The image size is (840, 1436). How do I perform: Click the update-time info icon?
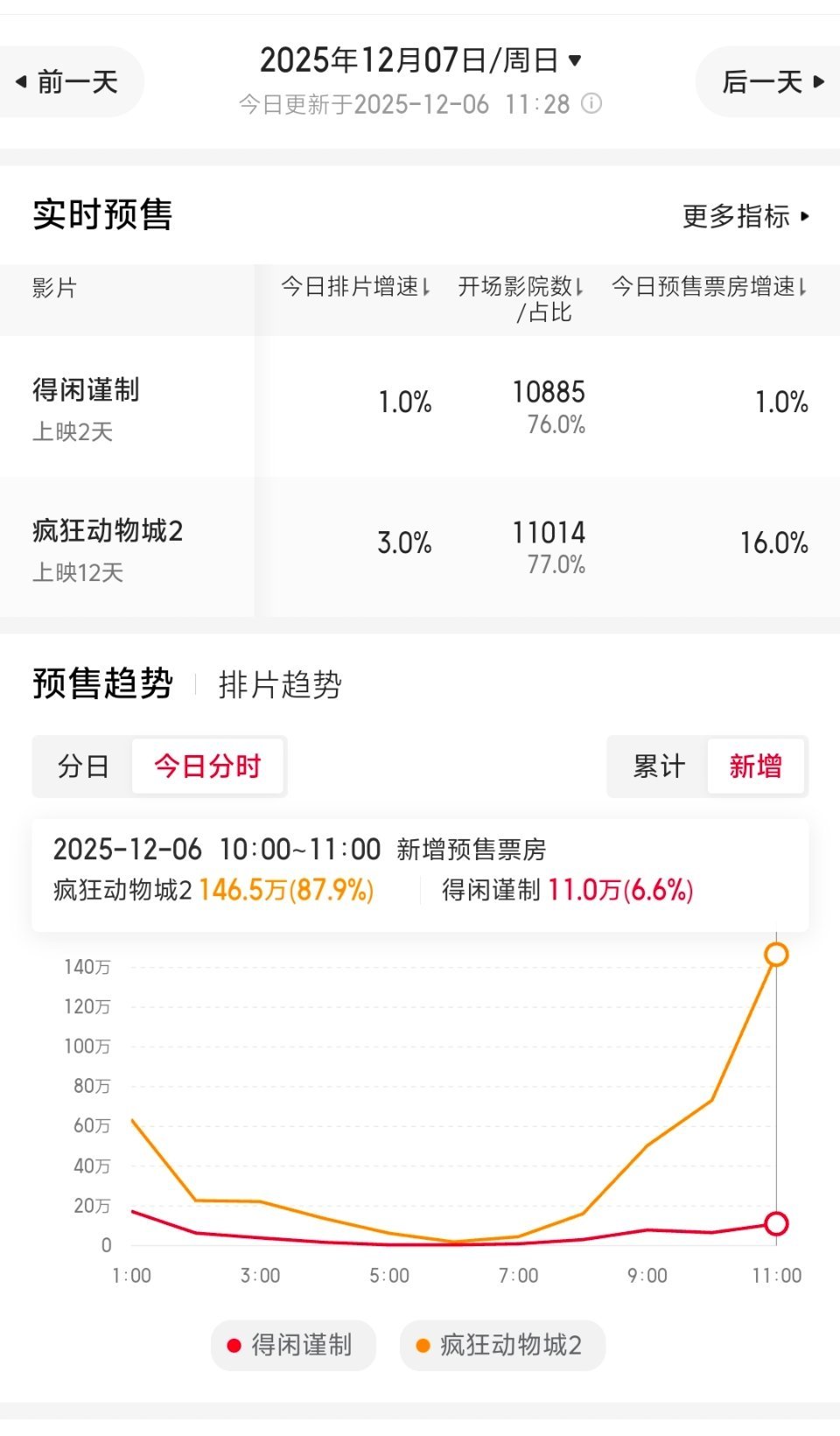tap(591, 104)
